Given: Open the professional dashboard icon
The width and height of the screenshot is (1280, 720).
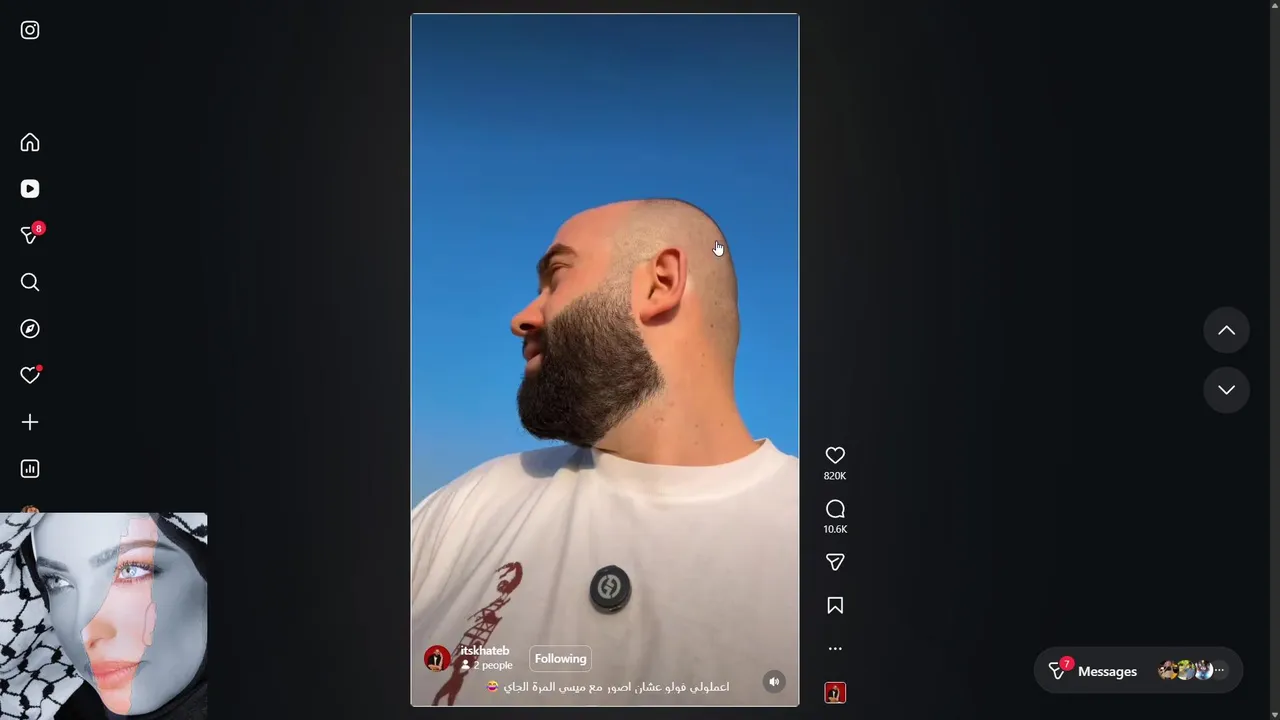Looking at the screenshot, I should pos(30,469).
